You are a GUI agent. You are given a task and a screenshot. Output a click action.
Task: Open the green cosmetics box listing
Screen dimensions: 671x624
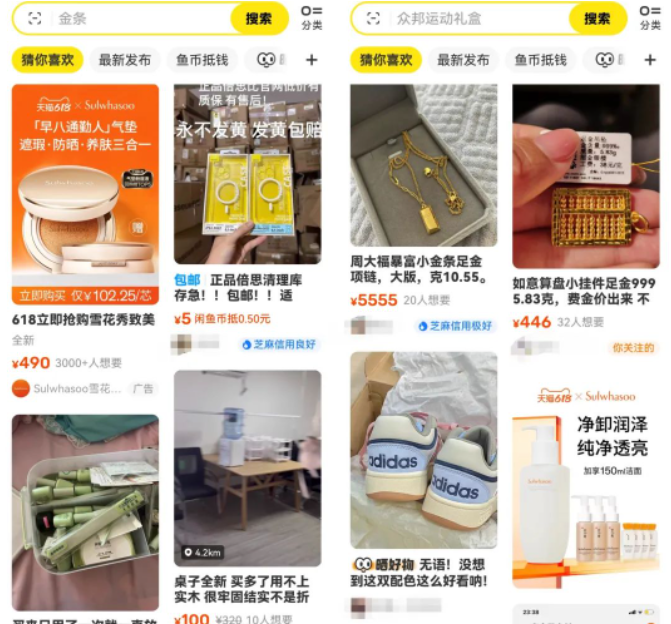click(85, 510)
